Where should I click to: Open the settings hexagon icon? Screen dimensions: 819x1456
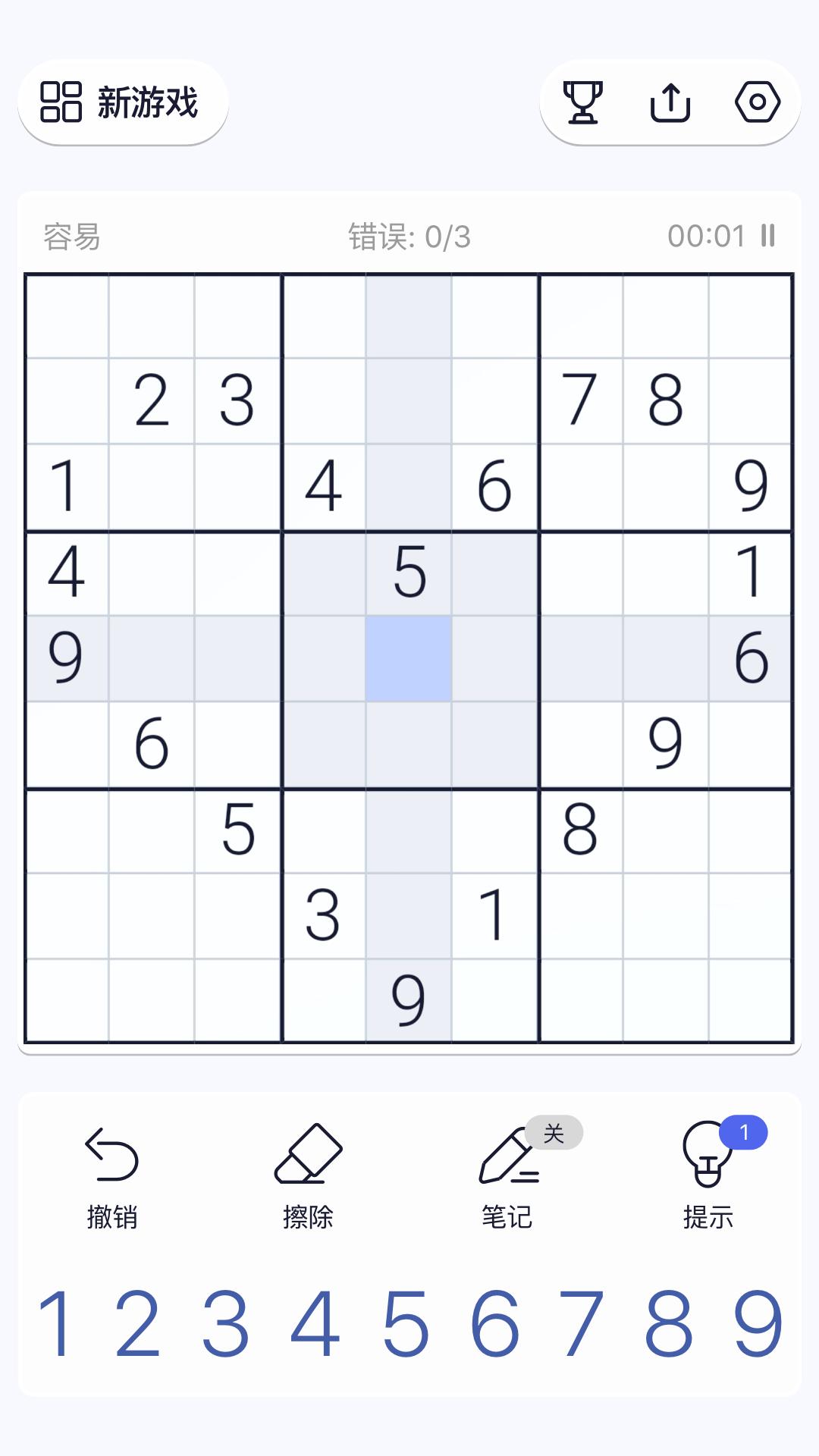(757, 102)
